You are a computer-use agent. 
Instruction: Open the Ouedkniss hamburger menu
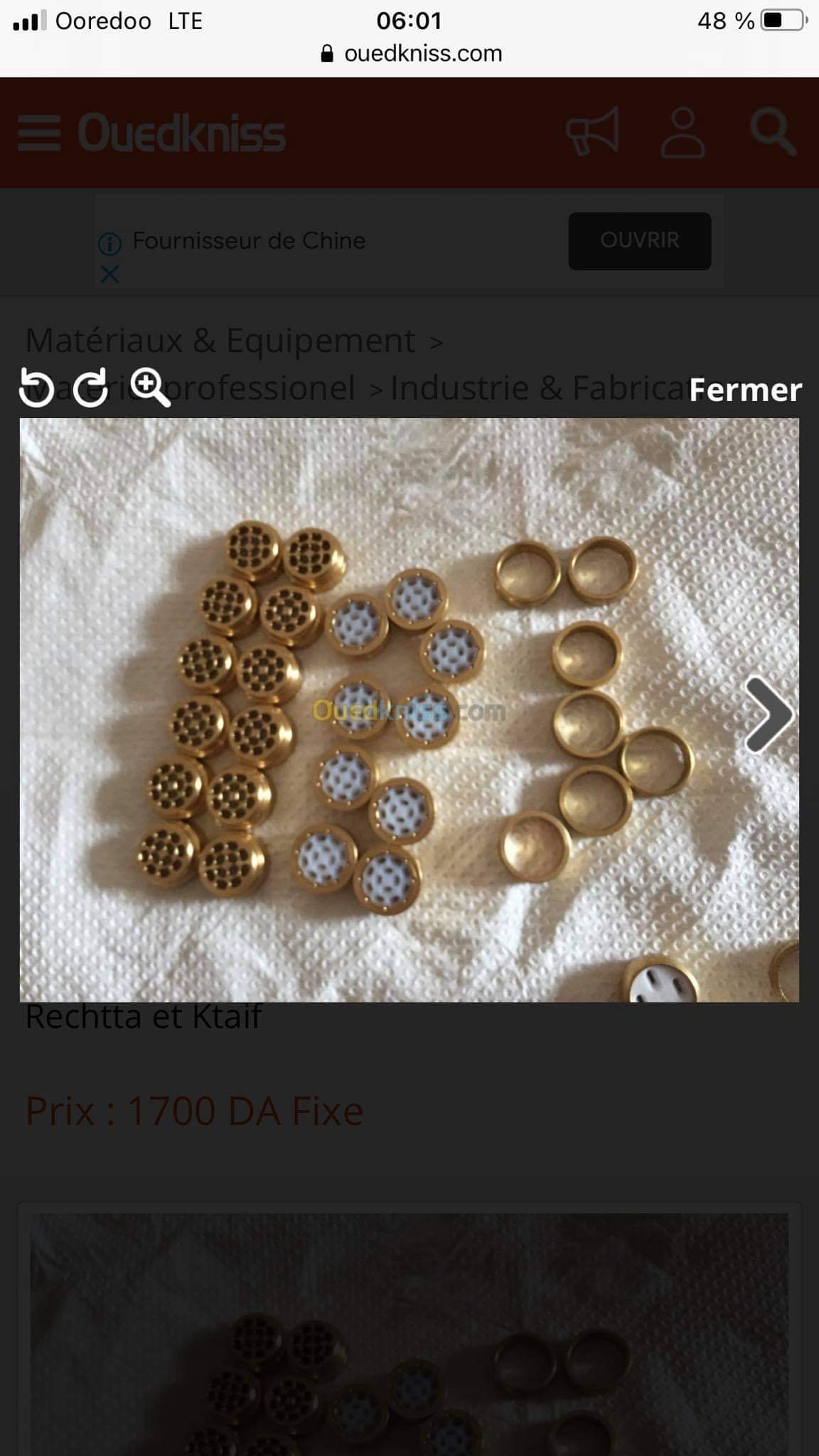[x=39, y=133]
